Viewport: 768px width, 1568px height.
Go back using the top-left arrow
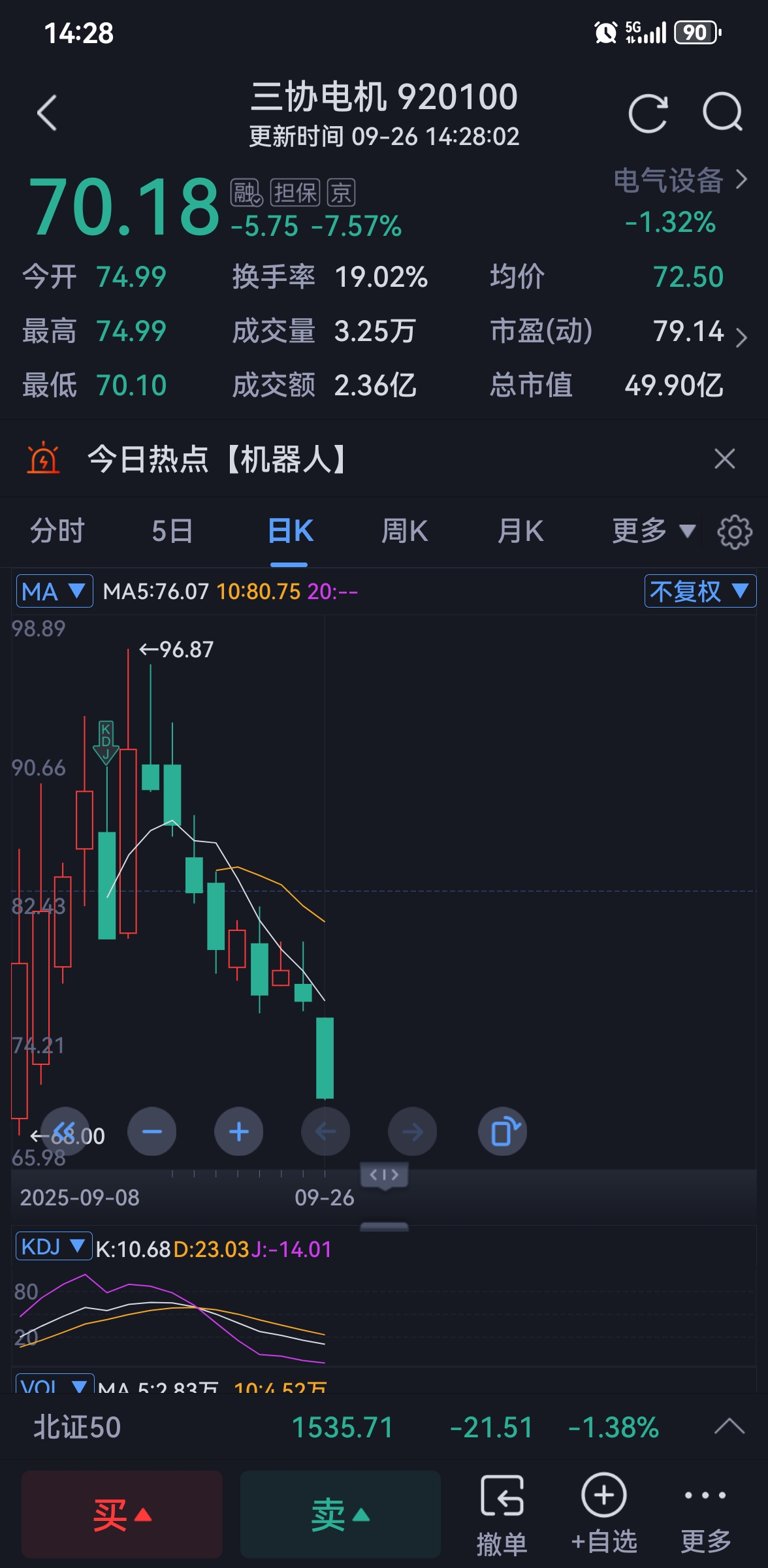point(47,113)
